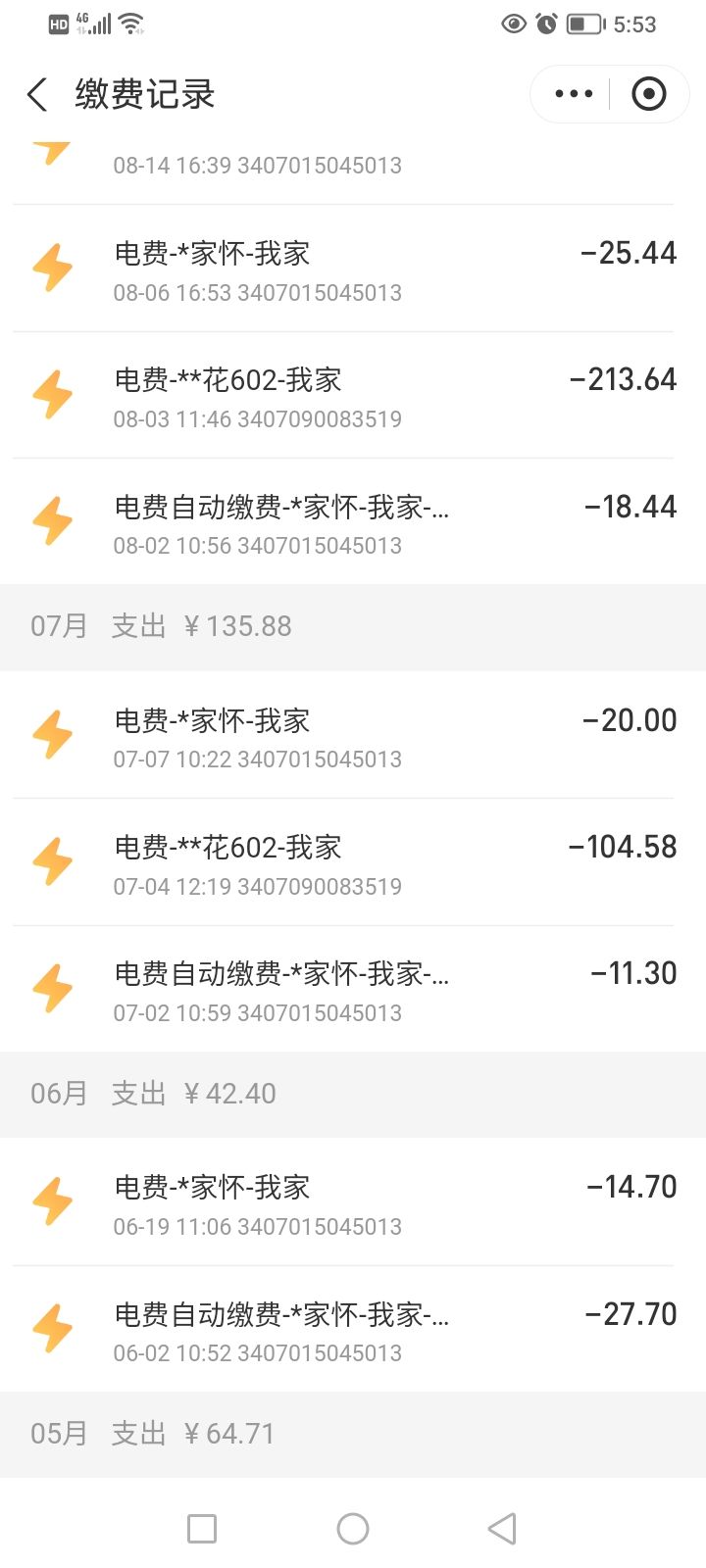Open the 08-06 16:53 payment of 25.44
706x1568 pixels.
click(353, 269)
